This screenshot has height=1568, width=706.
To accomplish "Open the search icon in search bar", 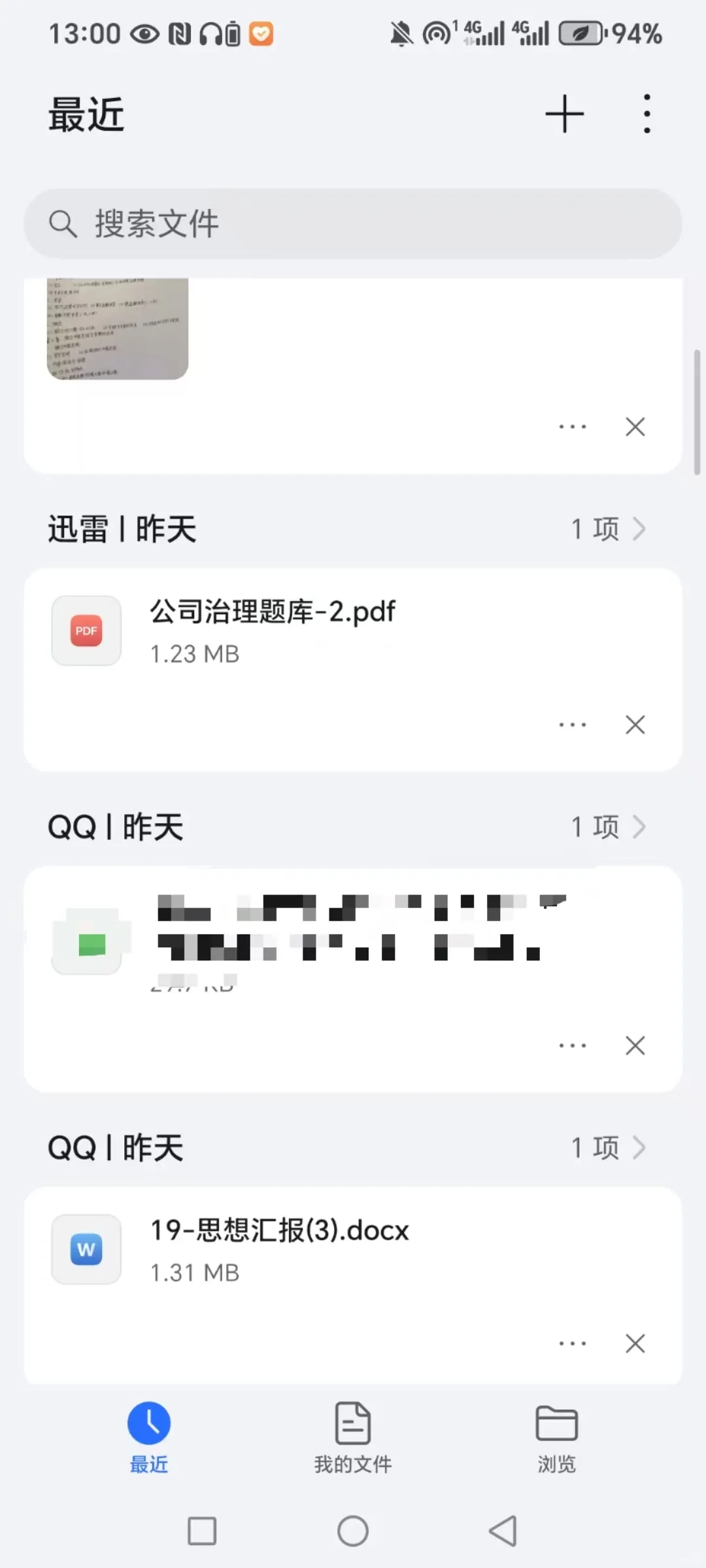I will click(63, 223).
